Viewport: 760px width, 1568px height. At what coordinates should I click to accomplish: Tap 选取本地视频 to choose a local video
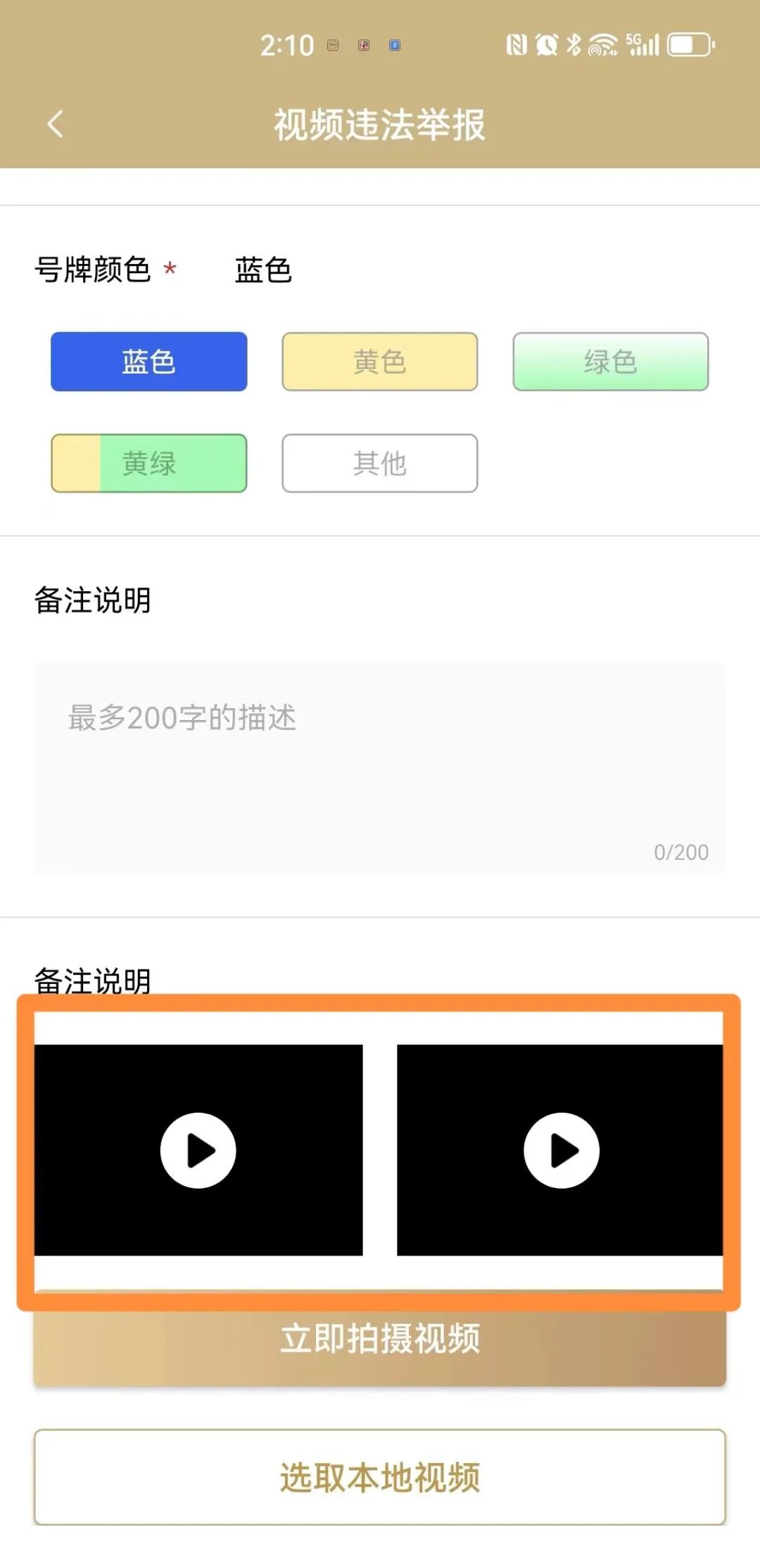pyautogui.click(x=380, y=1478)
